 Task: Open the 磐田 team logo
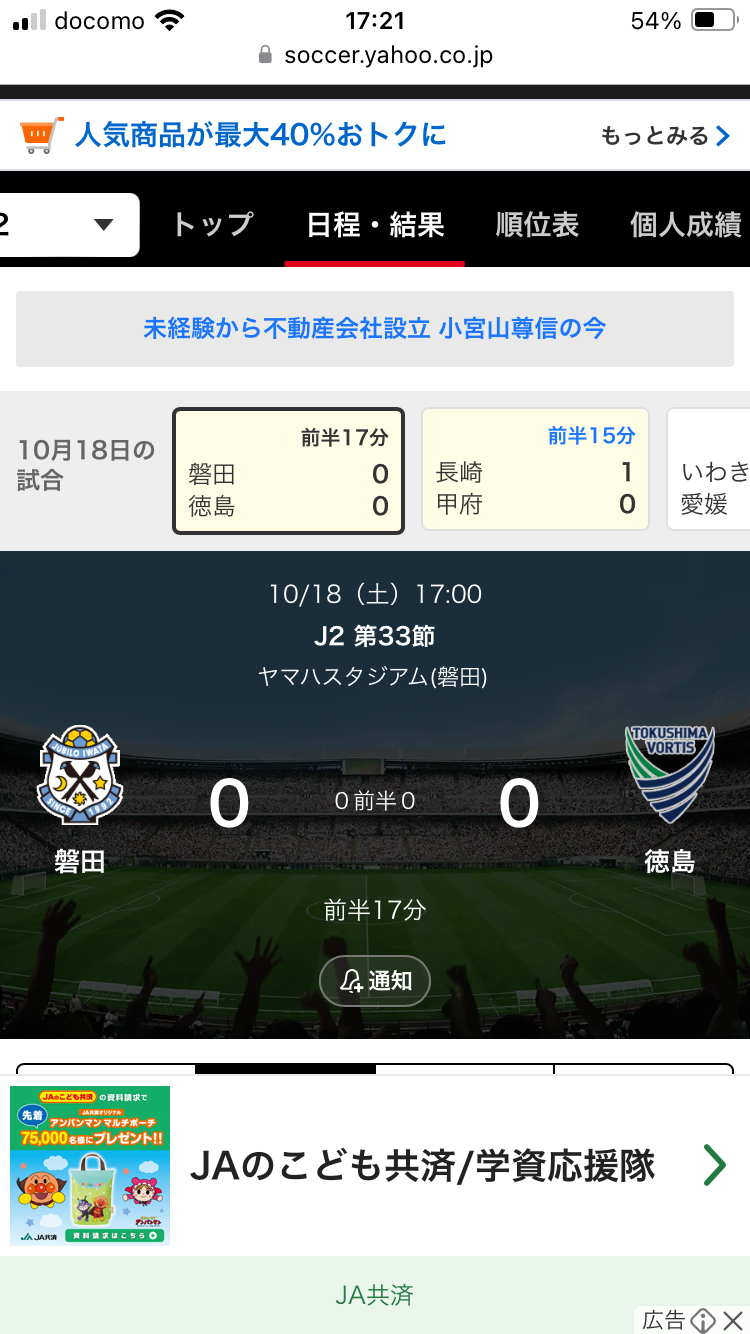pos(79,775)
